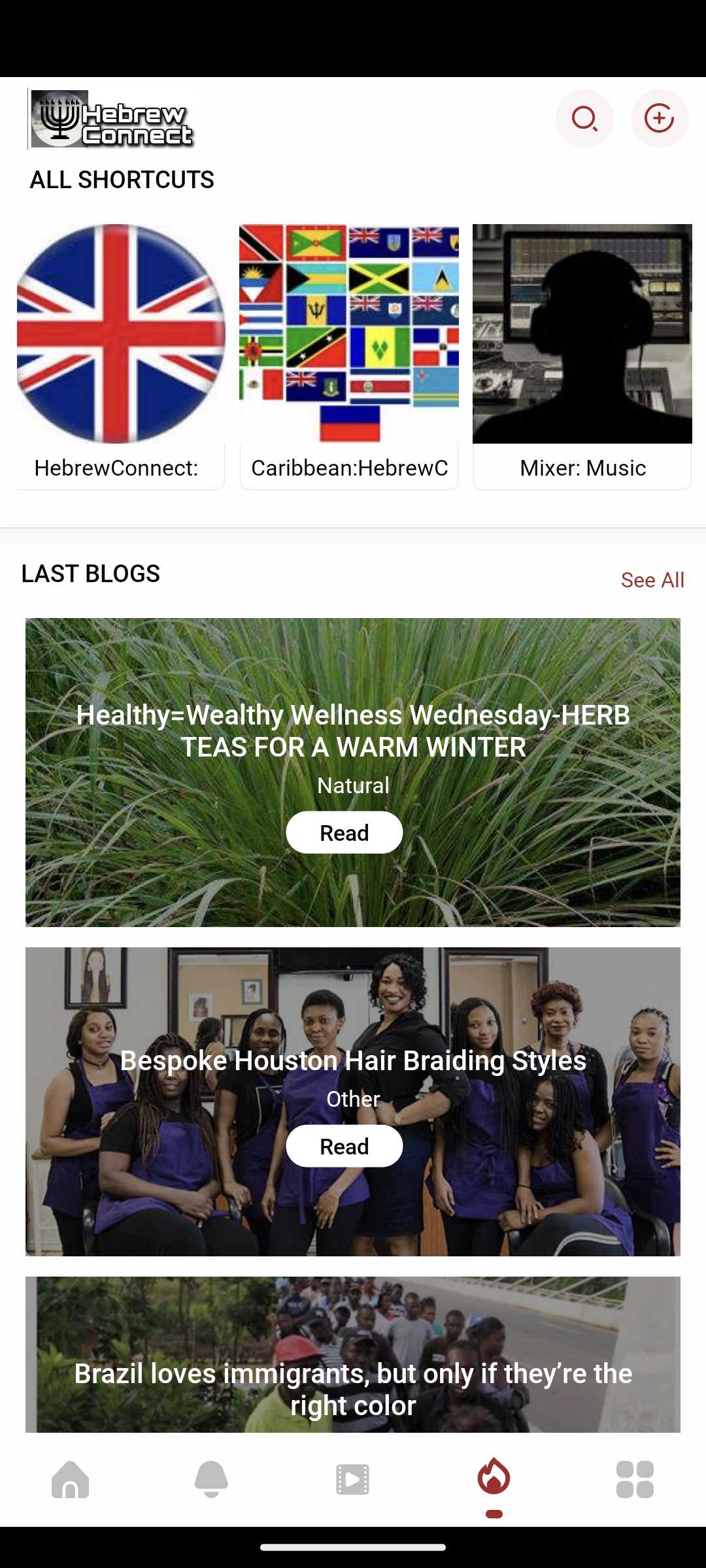706x1568 pixels.
Task: Open the HebrewConnect: UK flag shortcut
Action: tap(121, 356)
